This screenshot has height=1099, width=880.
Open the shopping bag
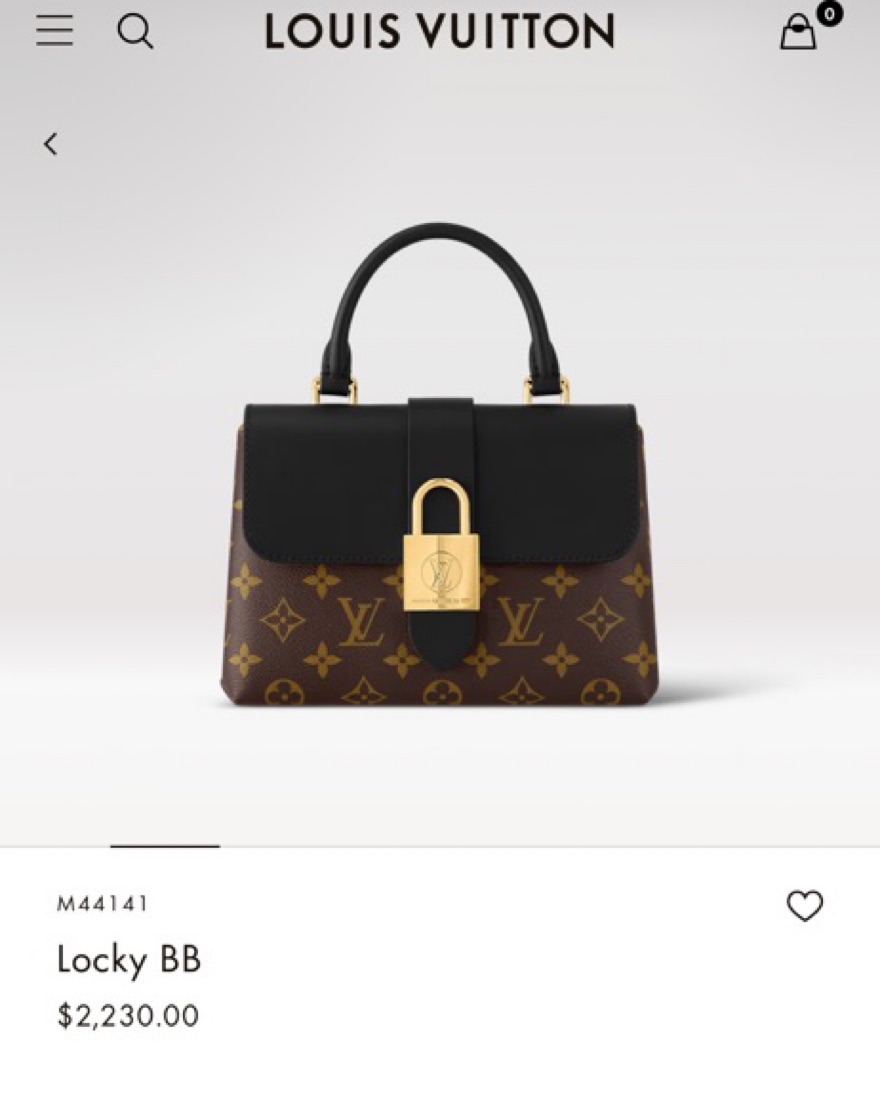coord(799,32)
